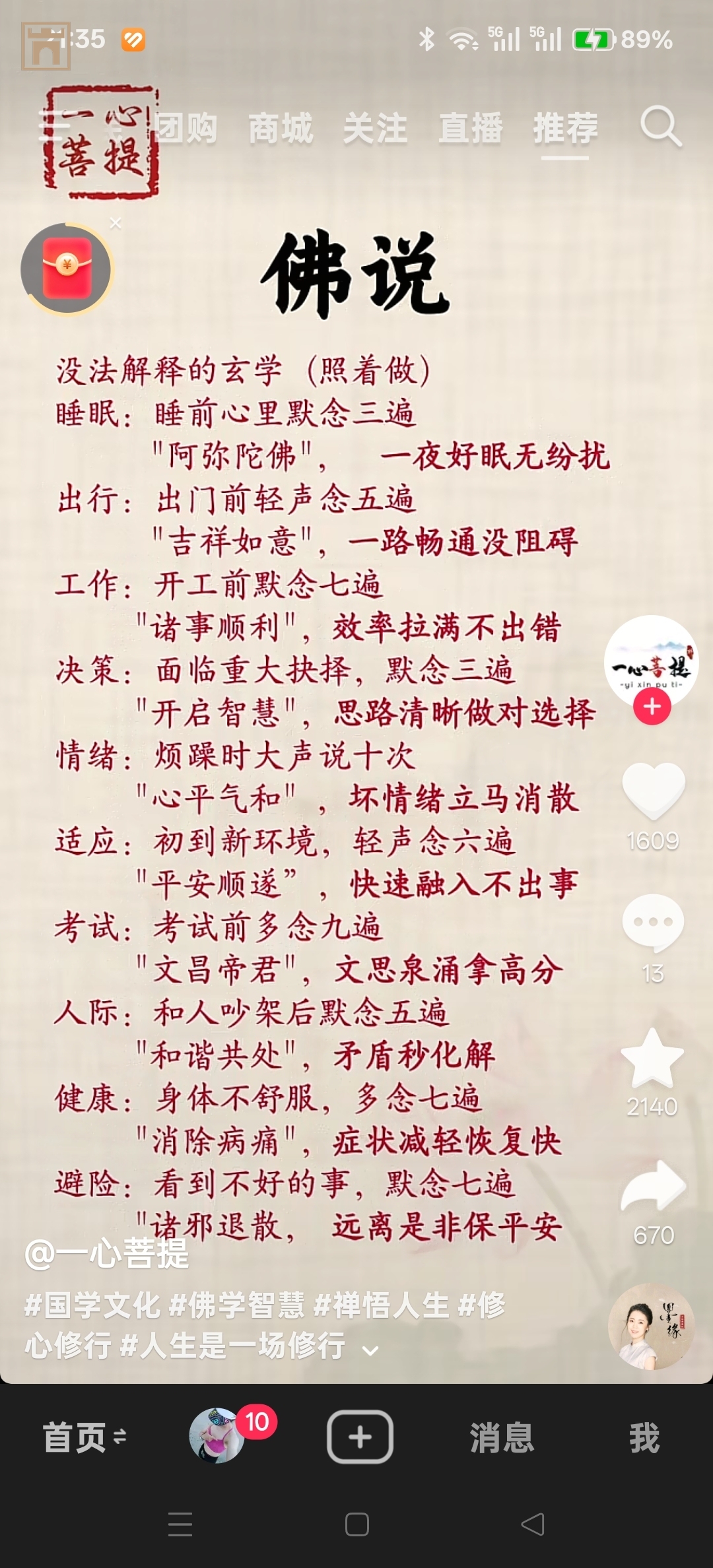Switch to the 直播 tab

(x=471, y=128)
